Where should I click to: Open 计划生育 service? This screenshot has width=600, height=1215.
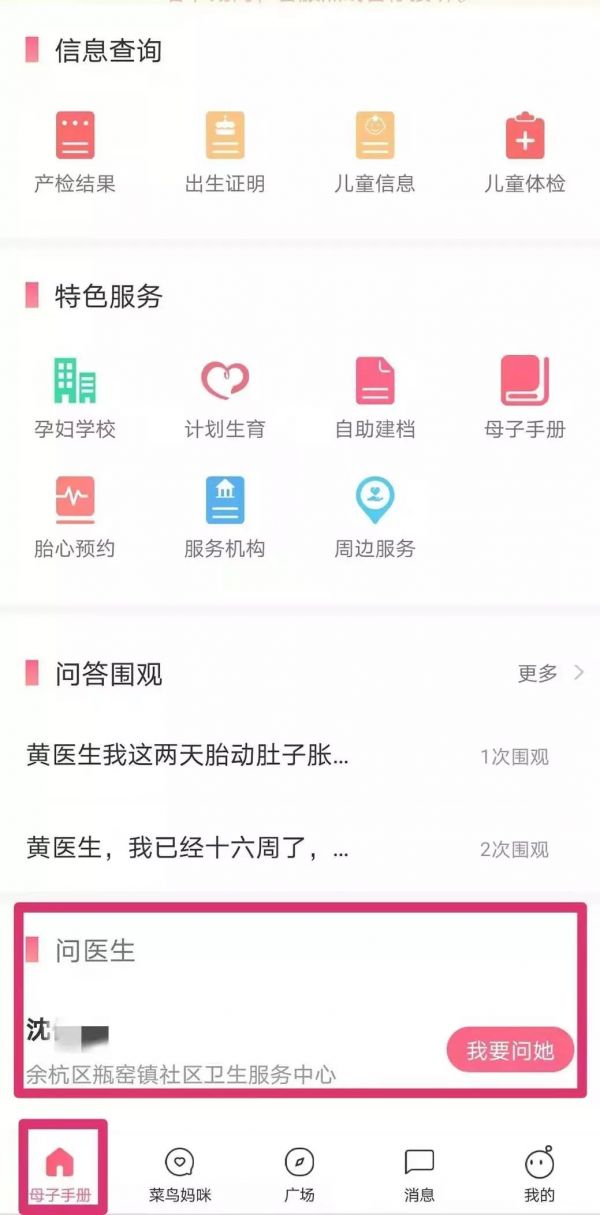coord(225,398)
